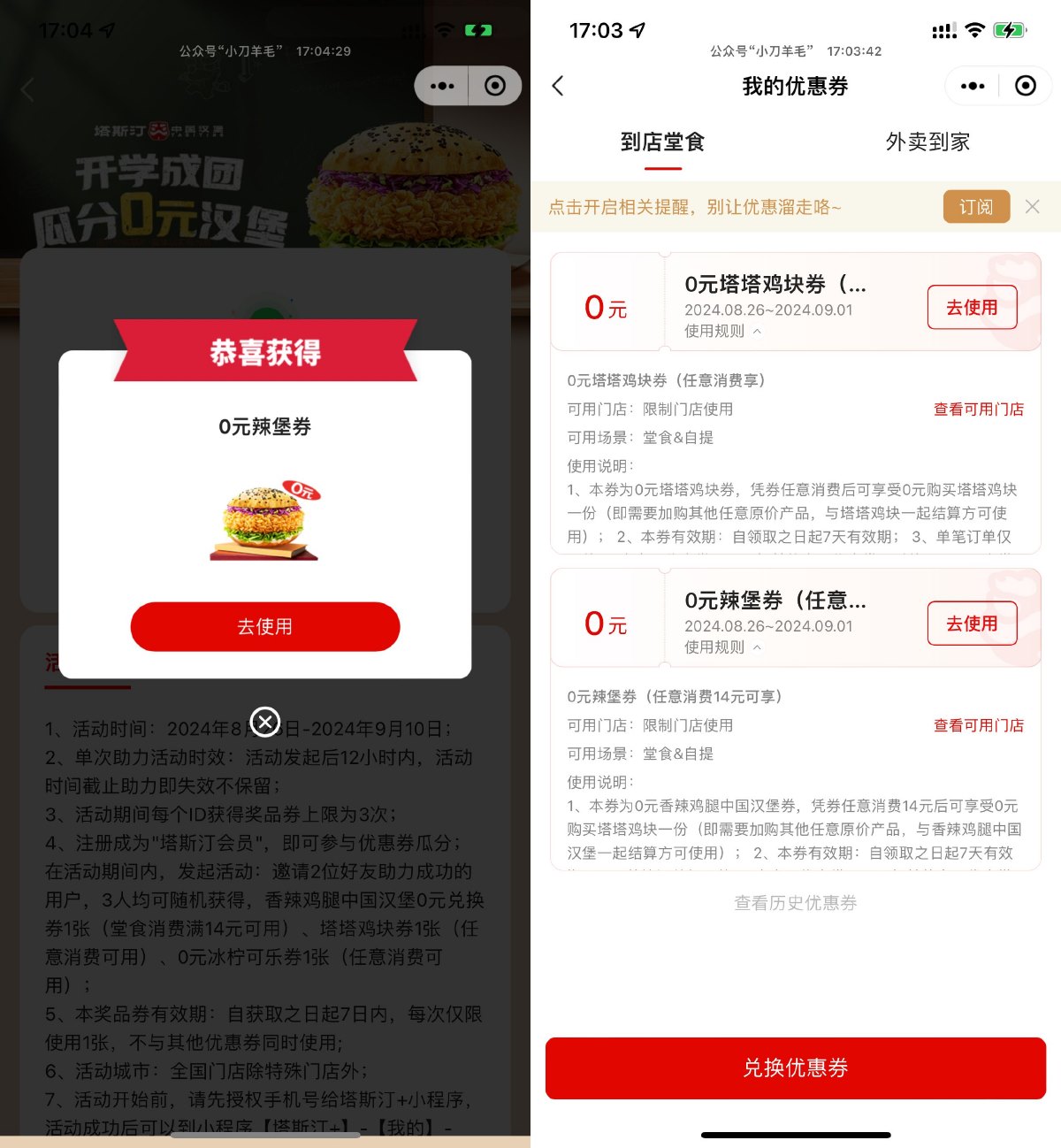
Task: Collapse 使用规则 under 0元辣堡券
Action: (x=722, y=647)
